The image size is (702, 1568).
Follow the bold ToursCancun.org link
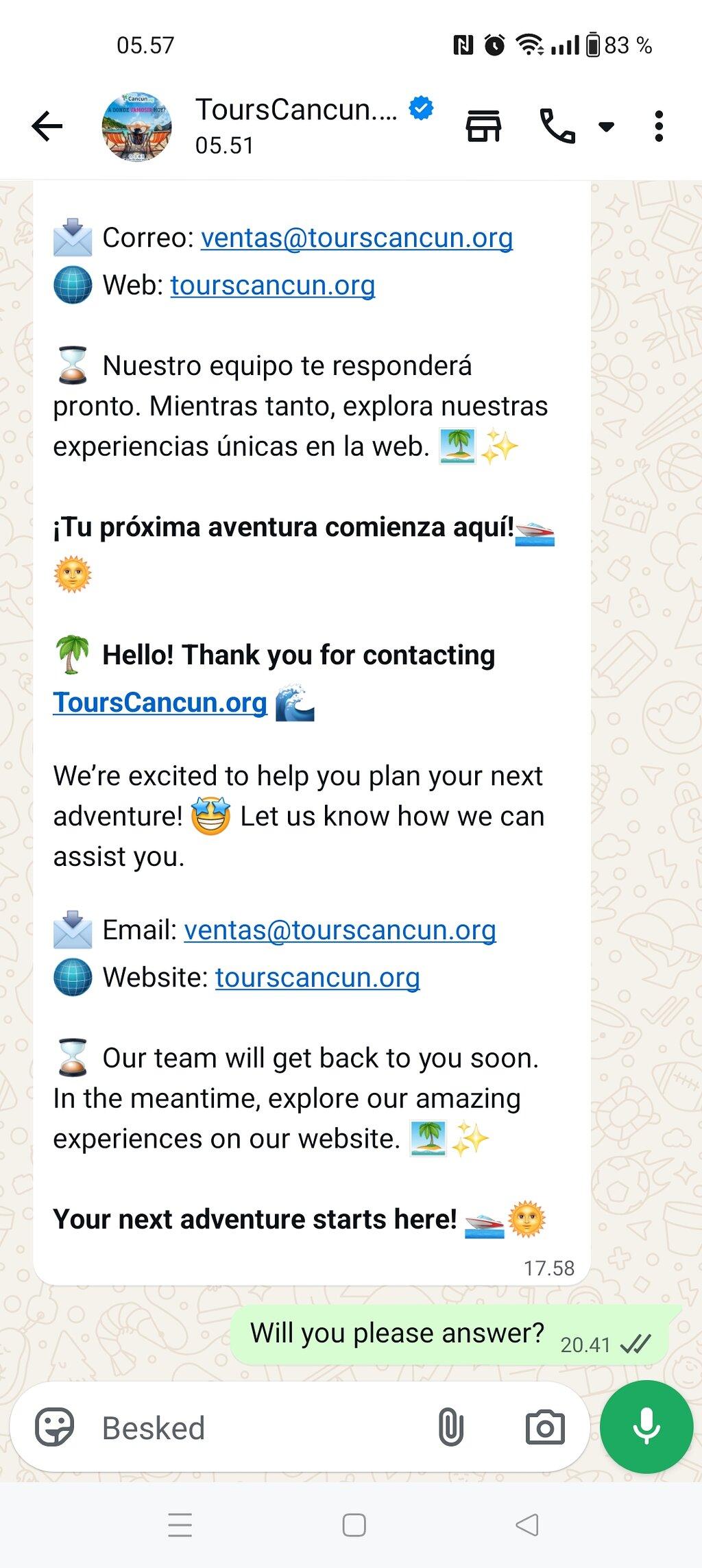click(x=160, y=702)
